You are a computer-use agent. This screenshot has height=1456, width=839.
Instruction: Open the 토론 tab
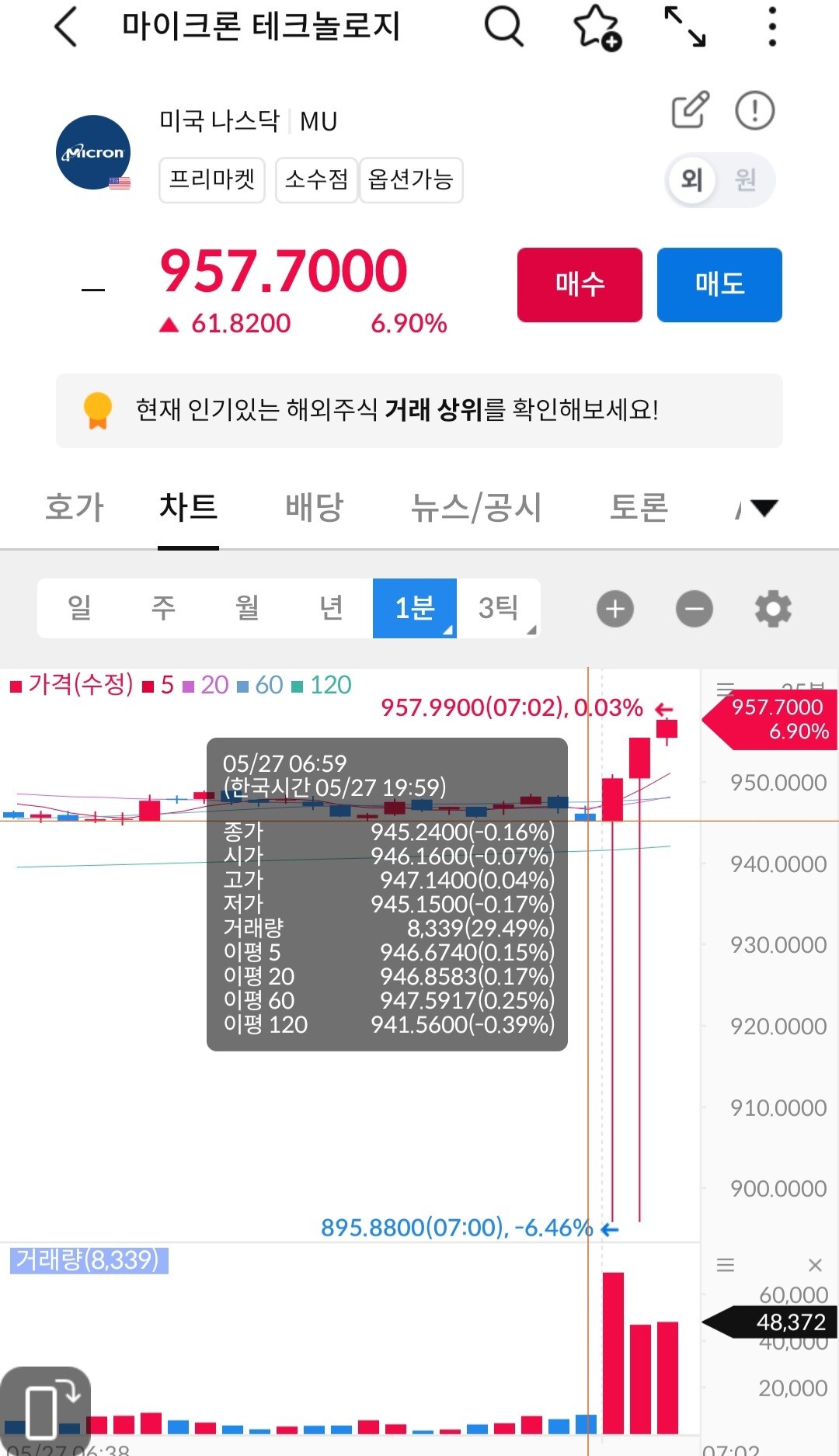click(x=639, y=508)
